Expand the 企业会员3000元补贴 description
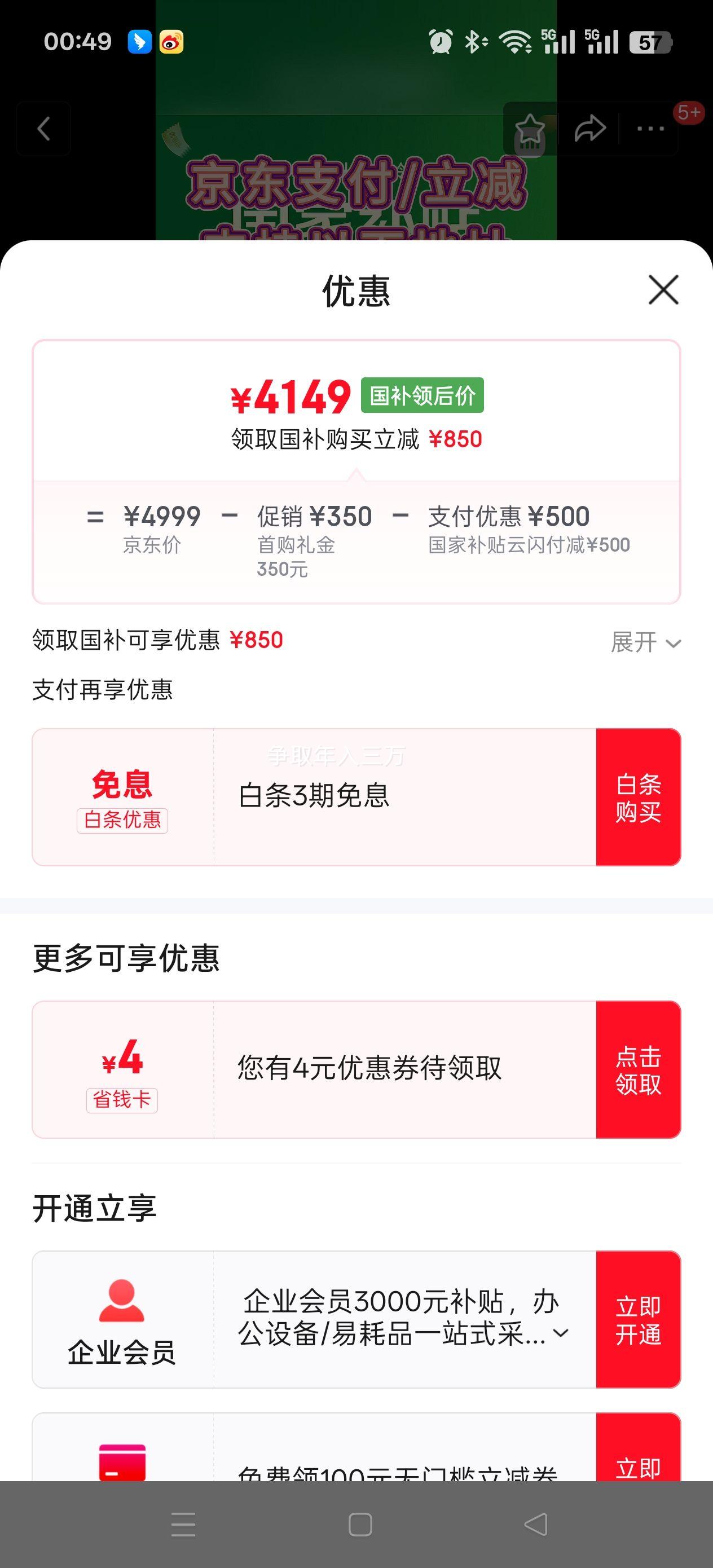Screen dimensions: 713x1568 (560, 1333)
